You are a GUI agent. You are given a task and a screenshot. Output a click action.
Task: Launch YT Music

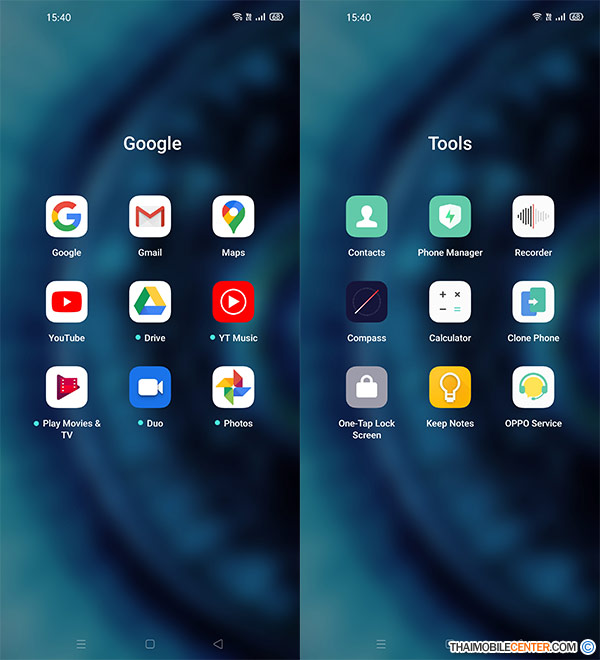pyautogui.click(x=233, y=301)
